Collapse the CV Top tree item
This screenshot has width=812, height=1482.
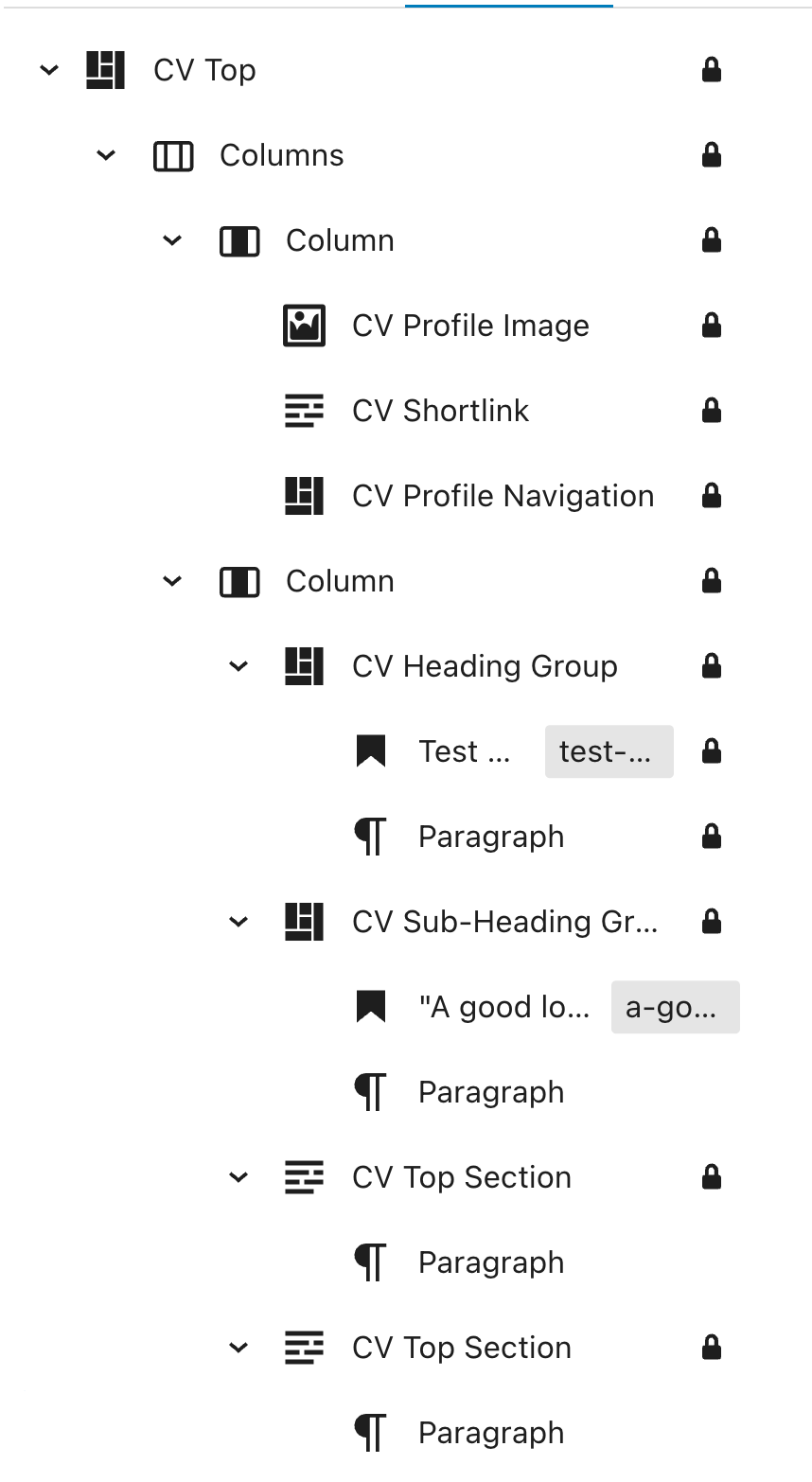[49, 69]
